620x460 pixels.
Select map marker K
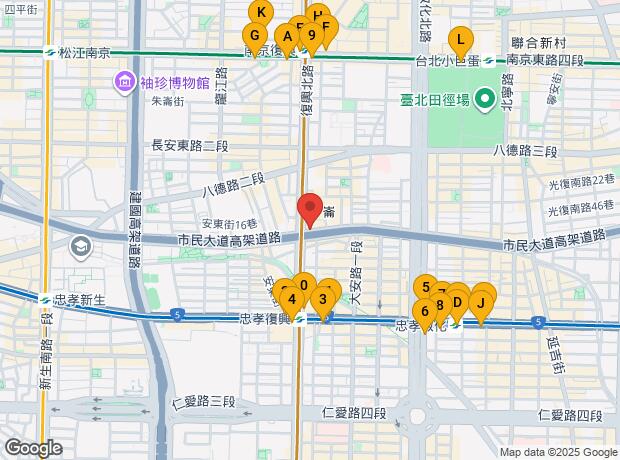260,12
